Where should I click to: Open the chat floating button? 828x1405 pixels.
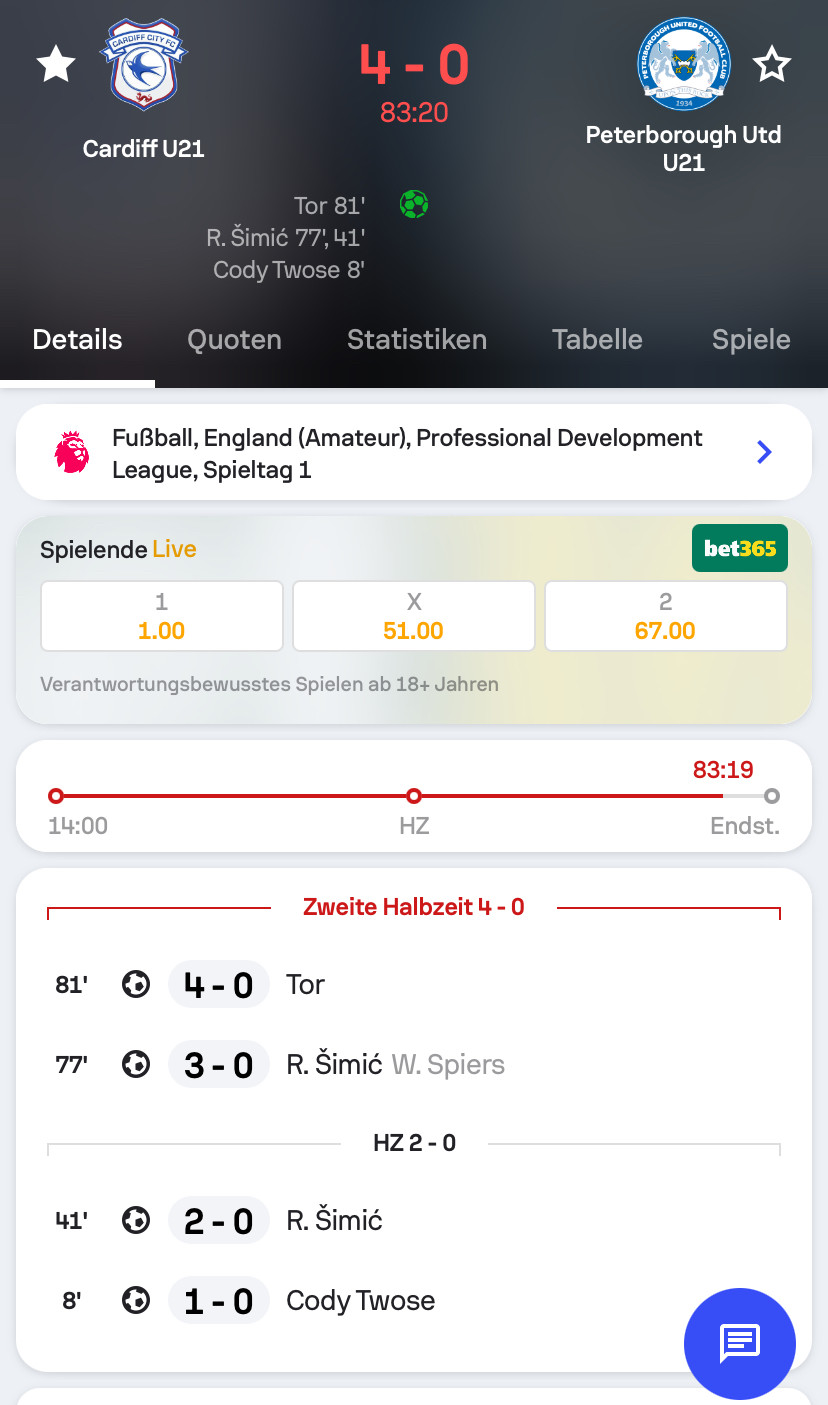(740, 1344)
